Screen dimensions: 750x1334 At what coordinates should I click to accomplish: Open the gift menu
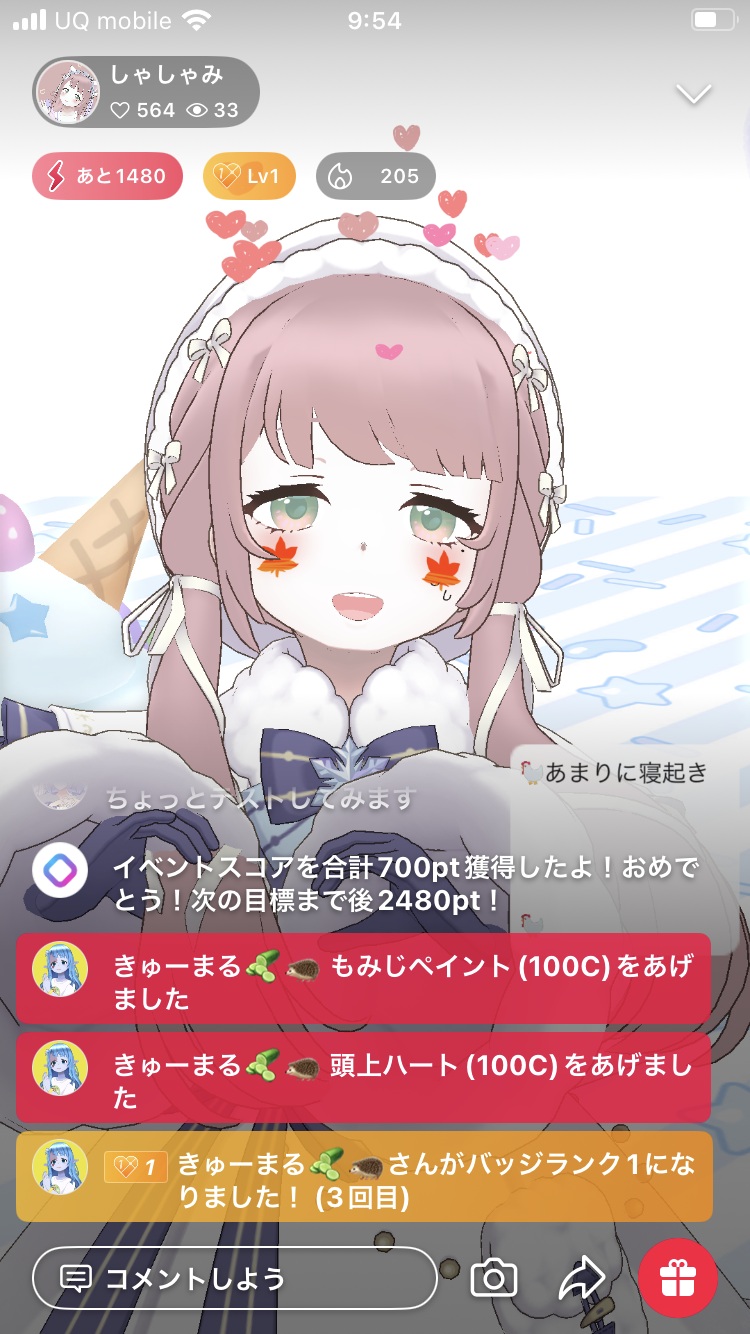[x=678, y=1278]
